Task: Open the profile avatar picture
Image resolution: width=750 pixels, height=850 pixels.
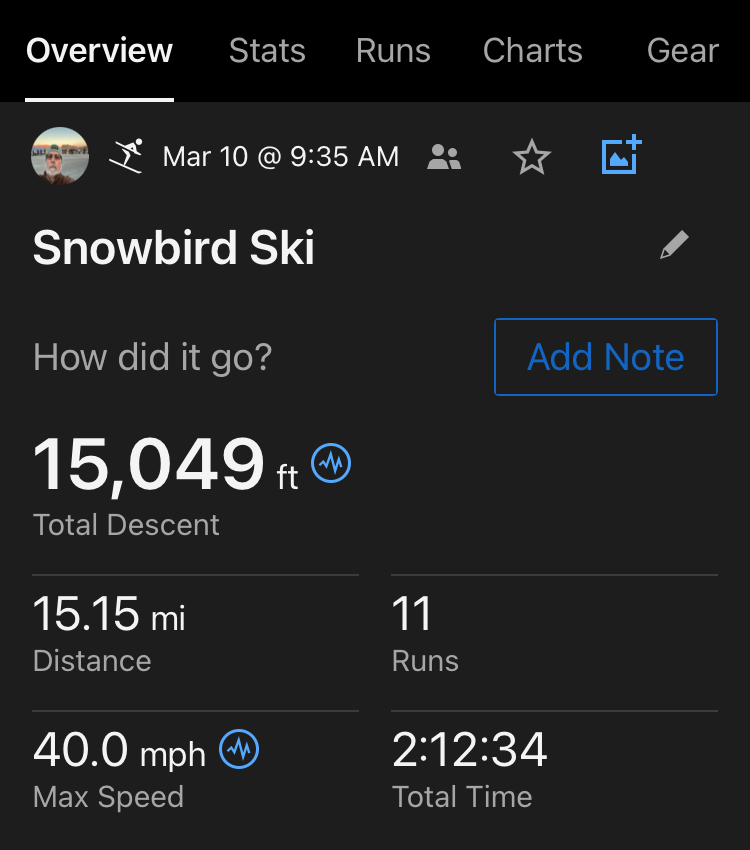Action: coord(59,156)
